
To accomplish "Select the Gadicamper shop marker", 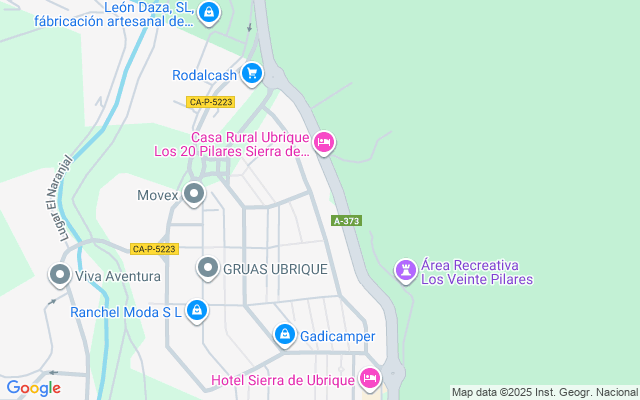I will point(285,335).
